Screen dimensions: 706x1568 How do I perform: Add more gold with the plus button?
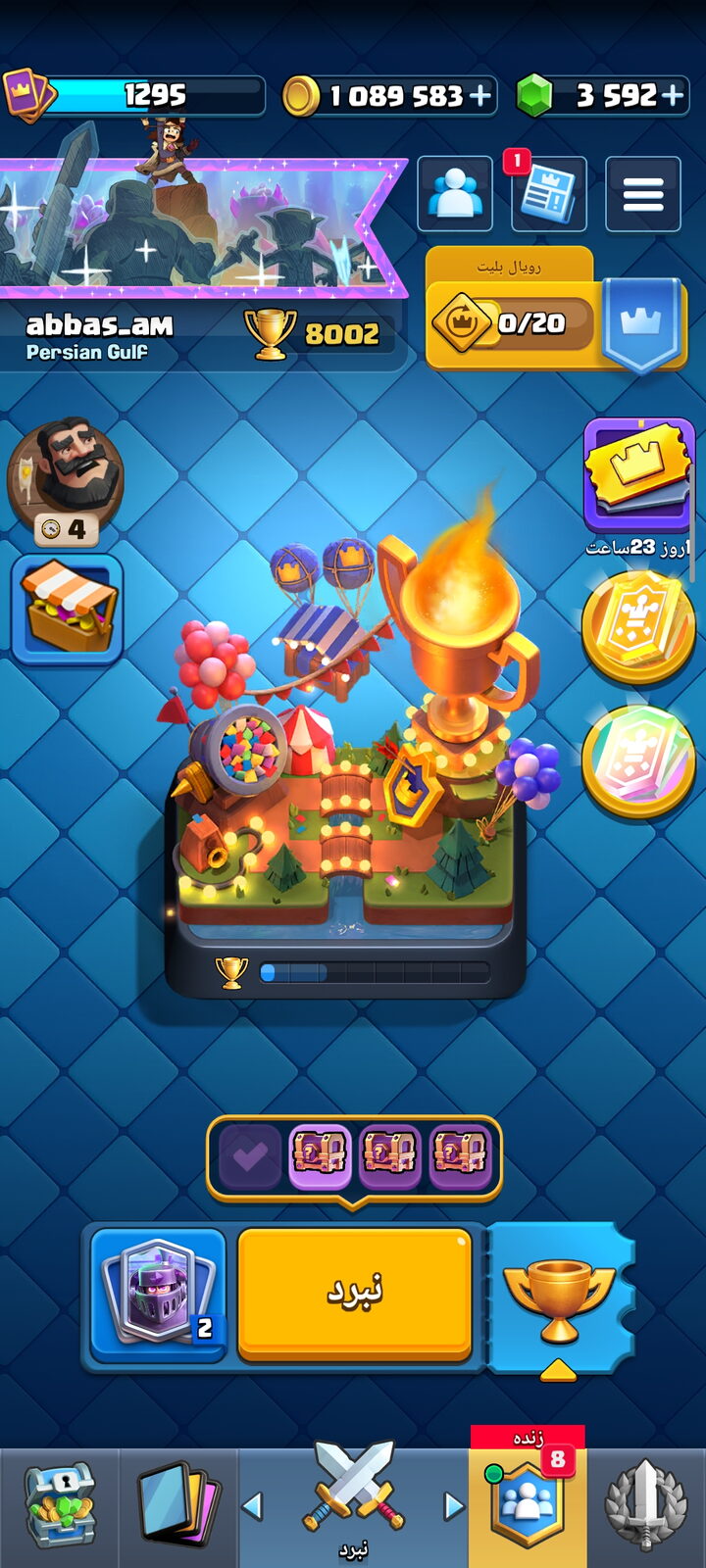[480, 95]
